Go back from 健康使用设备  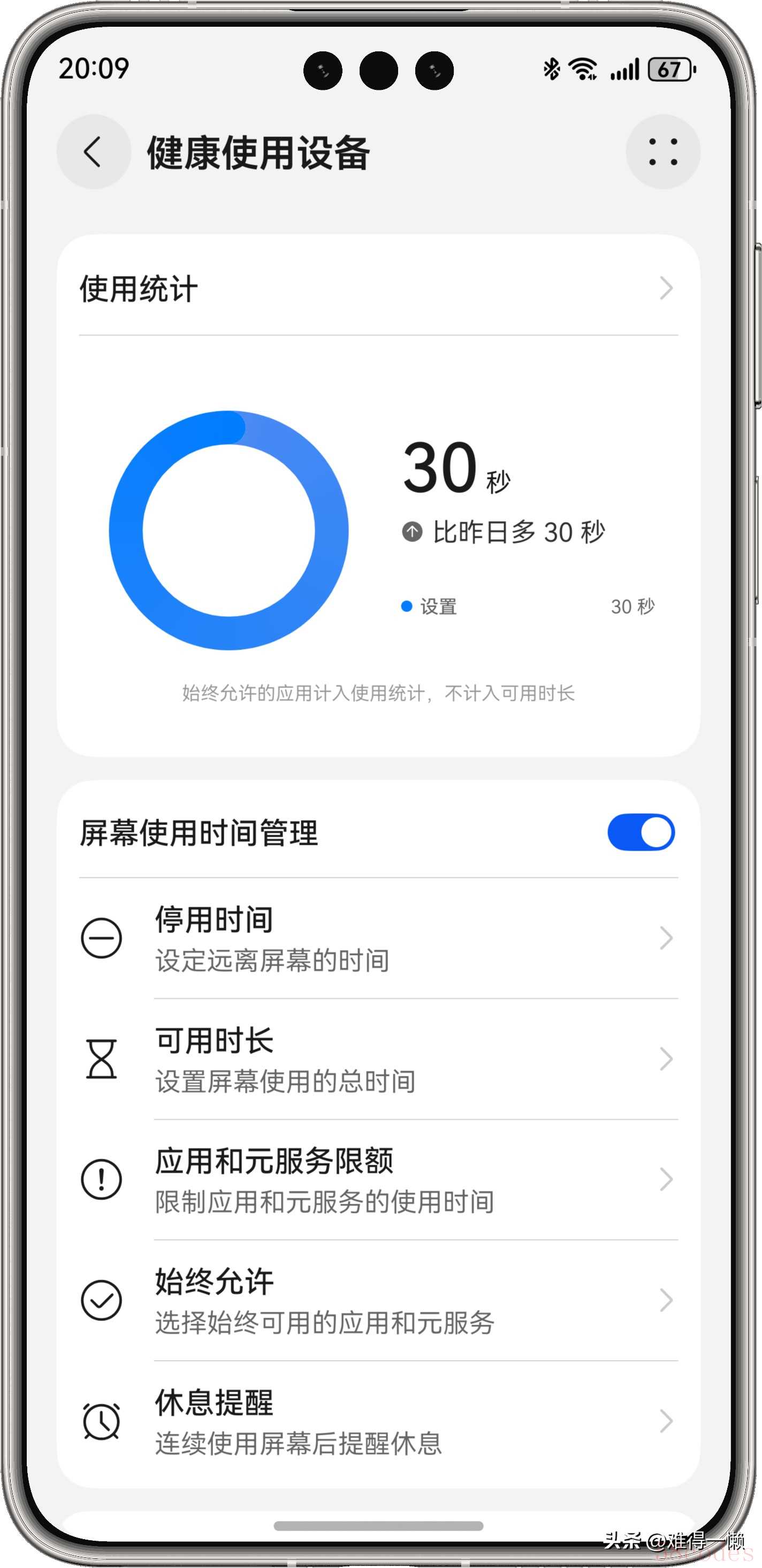point(93,151)
